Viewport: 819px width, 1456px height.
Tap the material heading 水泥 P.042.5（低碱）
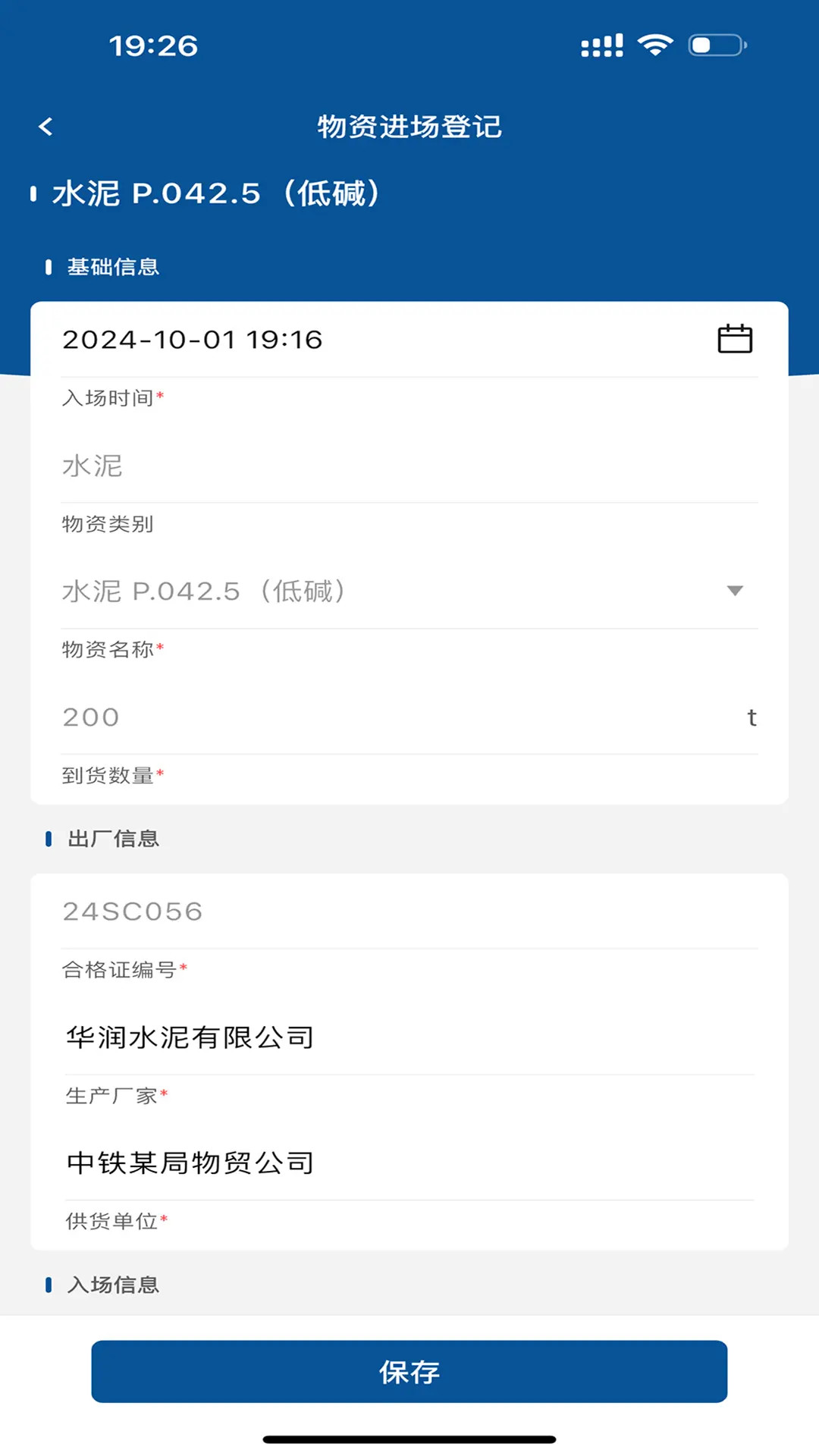point(215,193)
